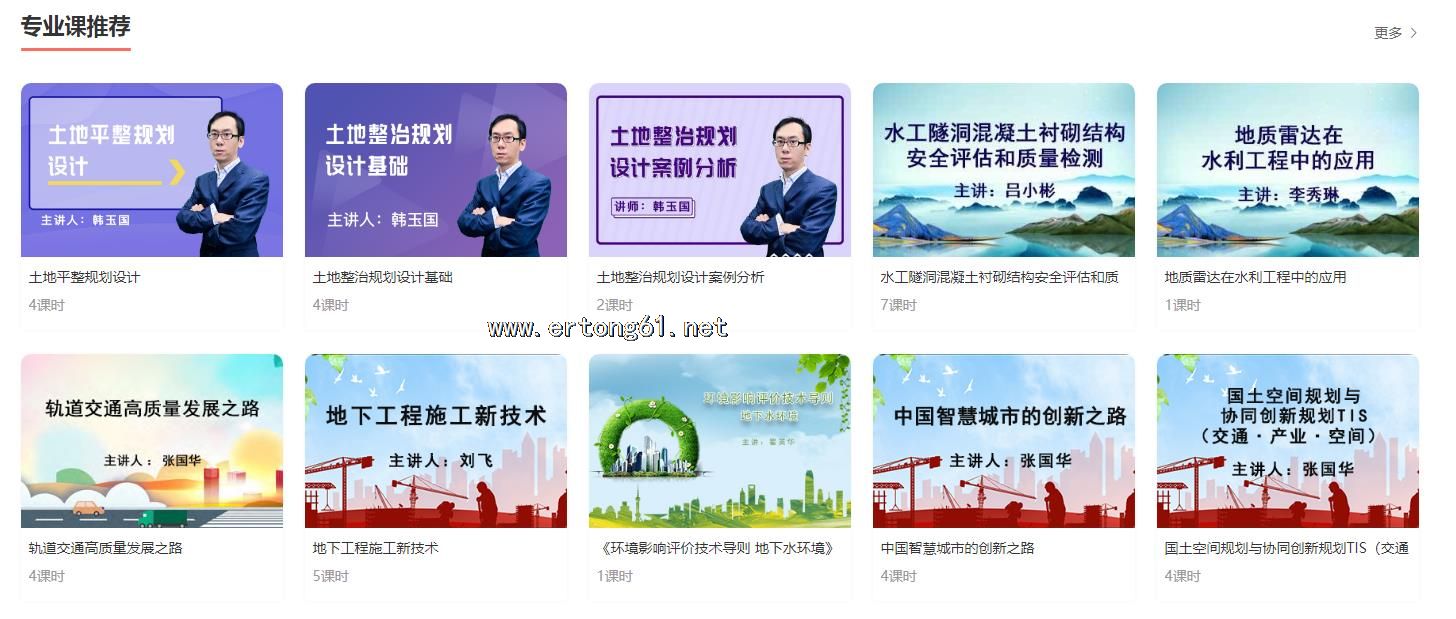Open 水工隧洞混凝土衬砌结构安全评估 course

click(1003, 170)
